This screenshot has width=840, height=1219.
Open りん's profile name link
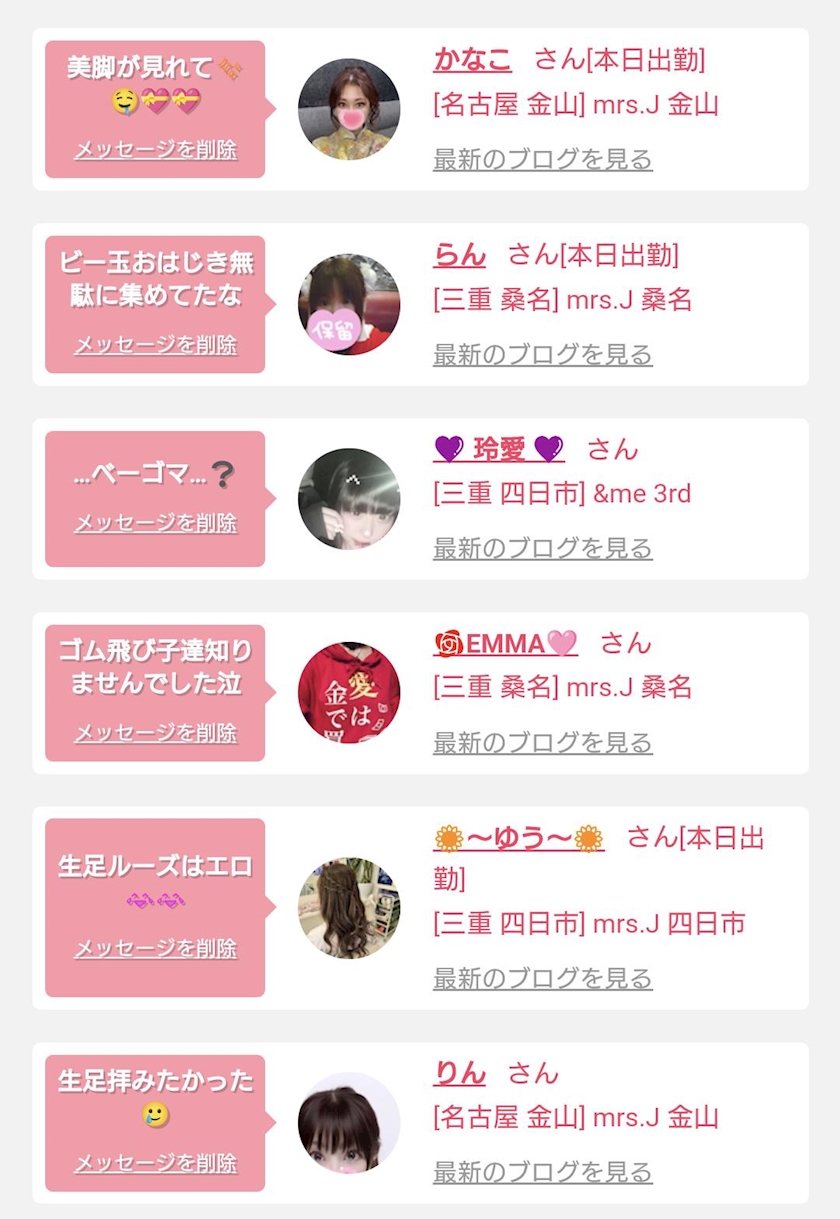(459, 1074)
